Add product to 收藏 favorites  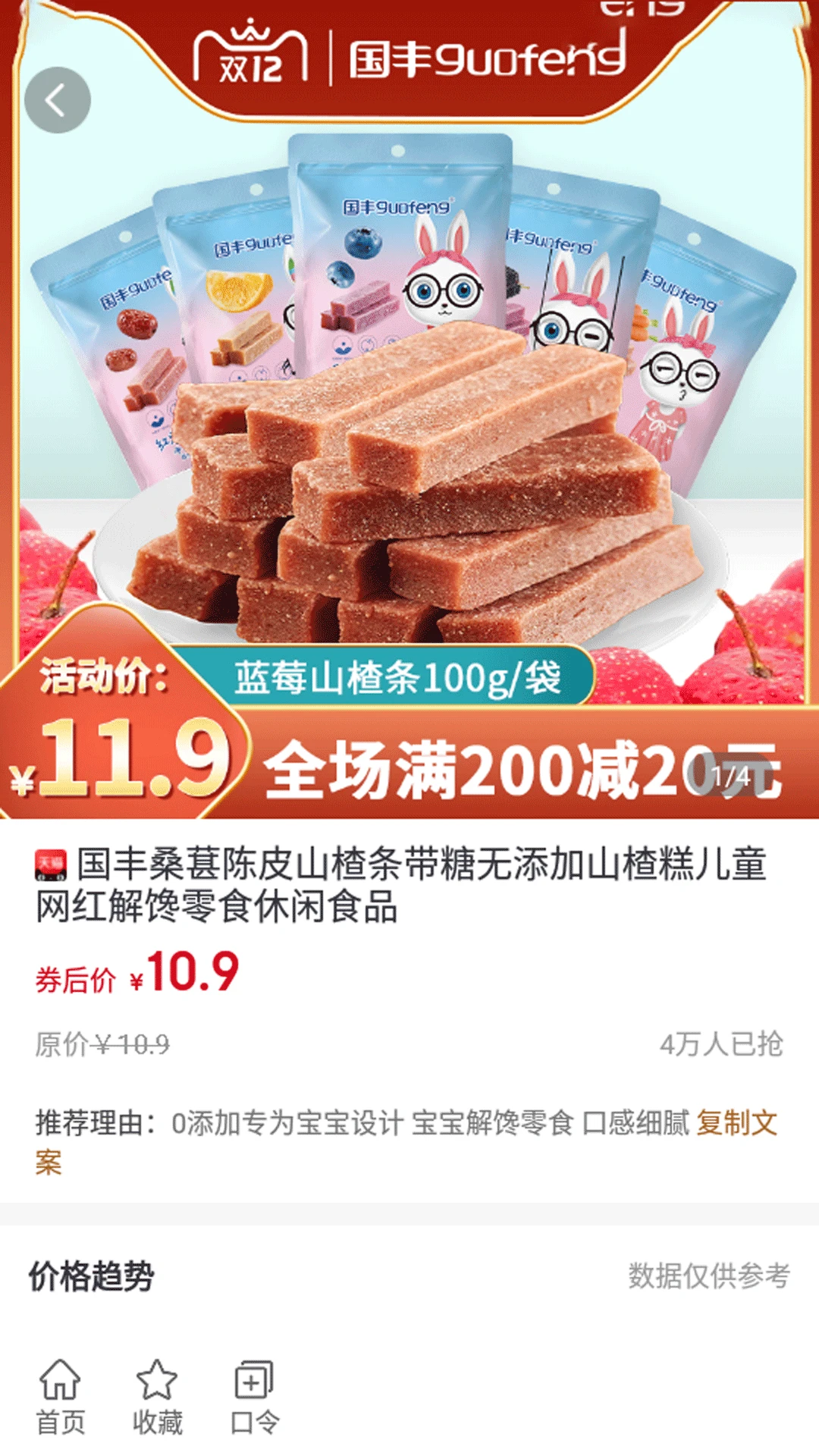point(157,1397)
